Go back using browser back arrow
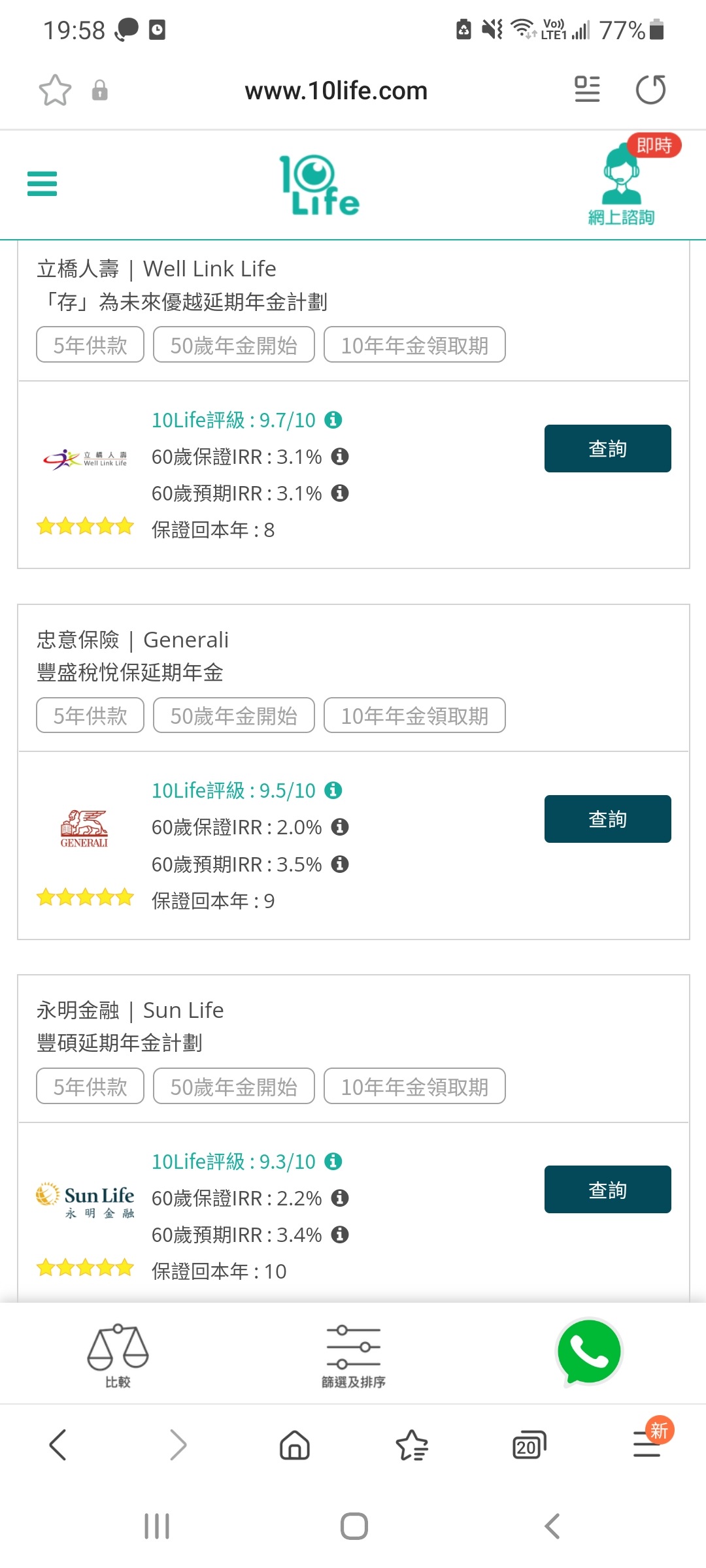Image resolution: width=706 pixels, height=1568 pixels. (x=58, y=1445)
